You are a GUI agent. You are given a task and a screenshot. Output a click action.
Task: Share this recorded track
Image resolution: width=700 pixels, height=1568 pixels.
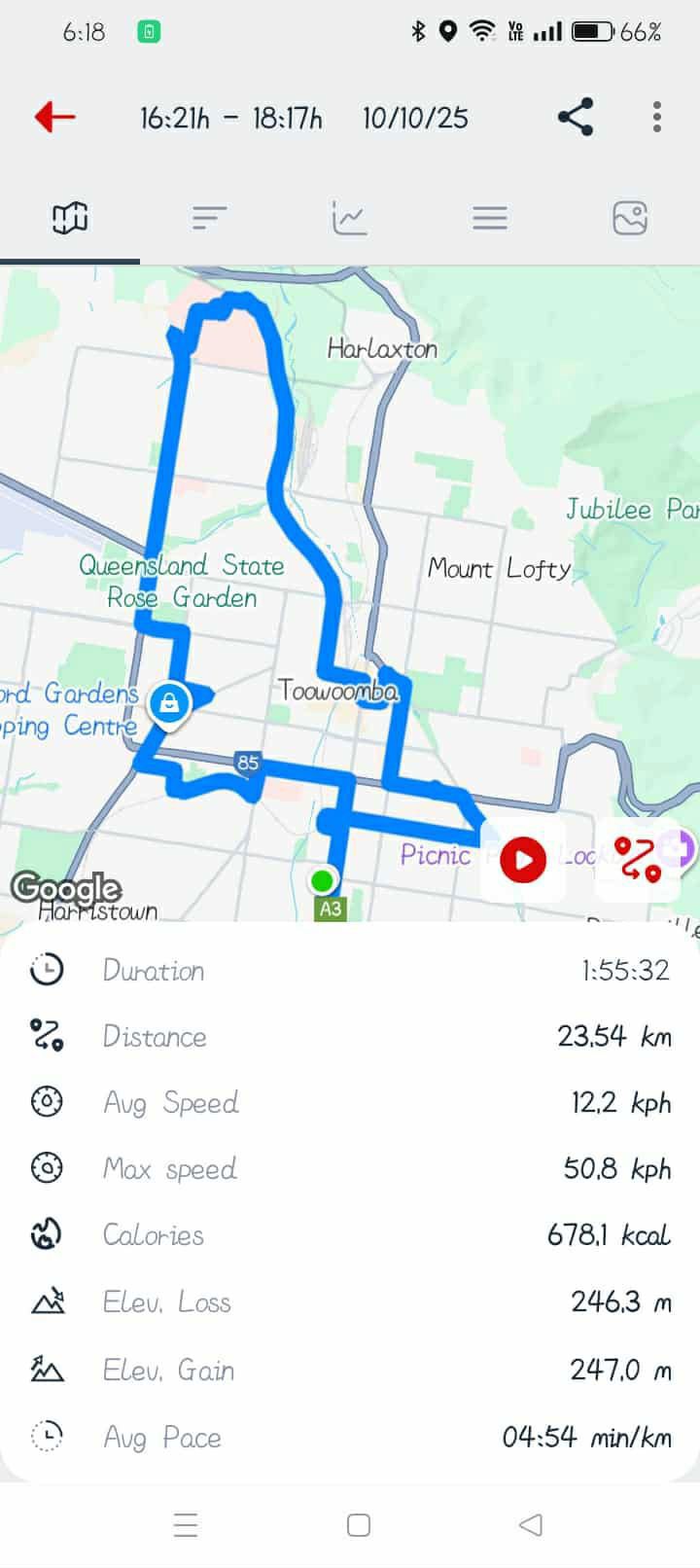(576, 118)
